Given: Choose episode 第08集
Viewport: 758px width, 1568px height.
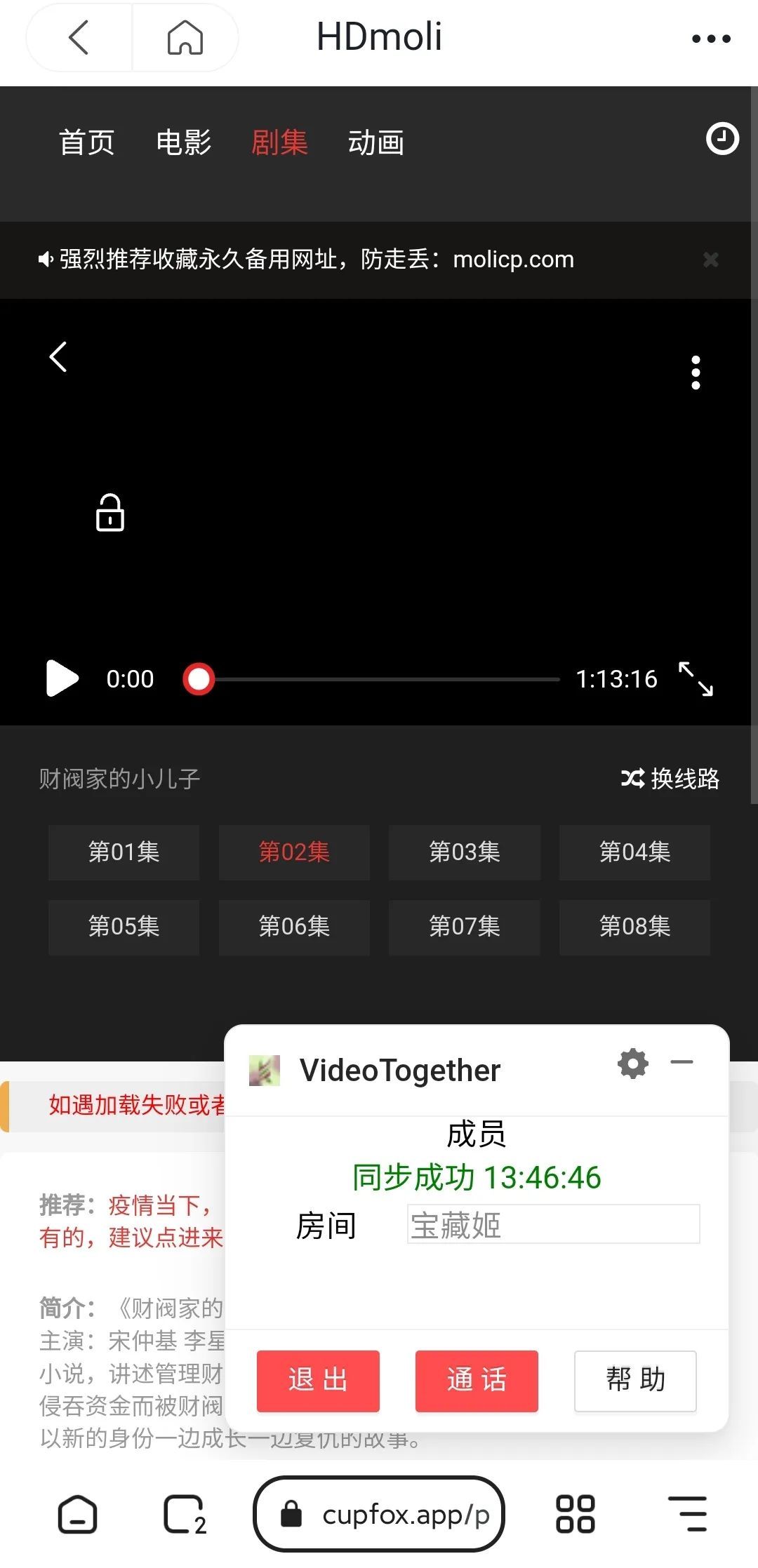Looking at the screenshot, I should pyautogui.click(x=634, y=926).
